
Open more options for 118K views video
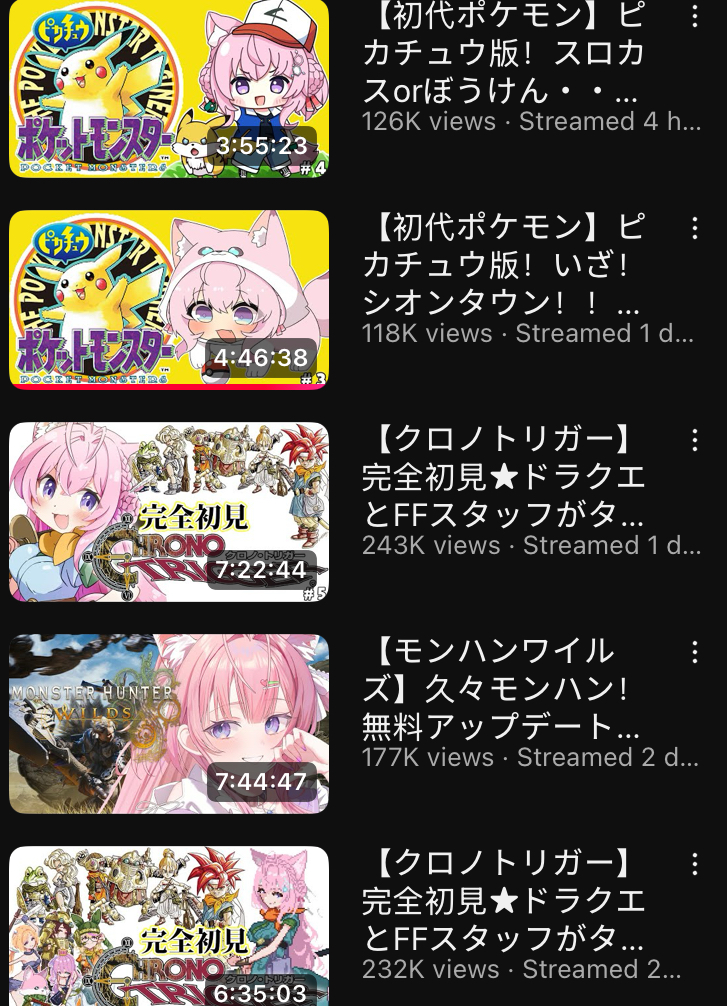point(694,229)
